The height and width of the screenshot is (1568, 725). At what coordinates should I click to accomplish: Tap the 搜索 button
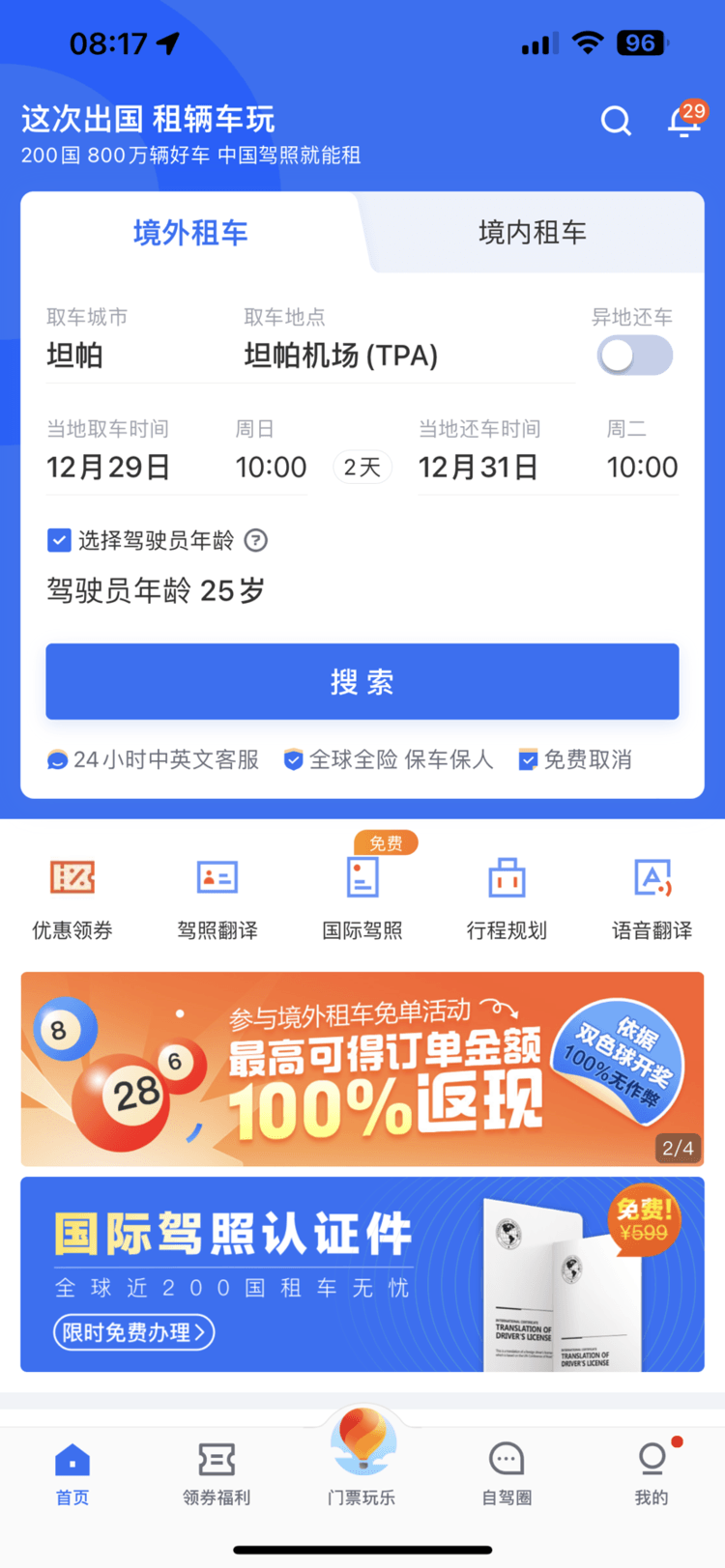pos(362,682)
